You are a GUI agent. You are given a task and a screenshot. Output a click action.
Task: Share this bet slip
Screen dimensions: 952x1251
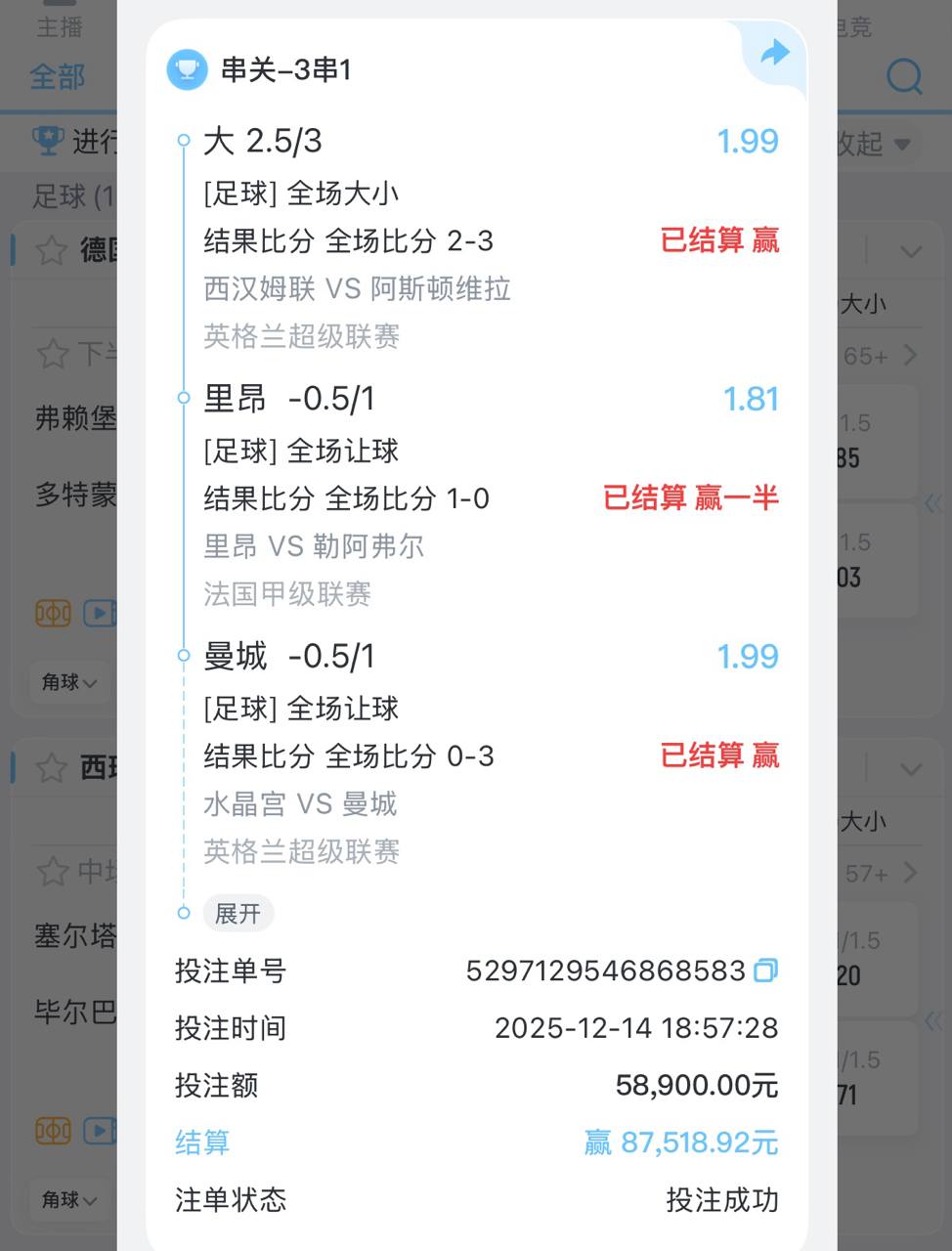(x=773, y=53)
